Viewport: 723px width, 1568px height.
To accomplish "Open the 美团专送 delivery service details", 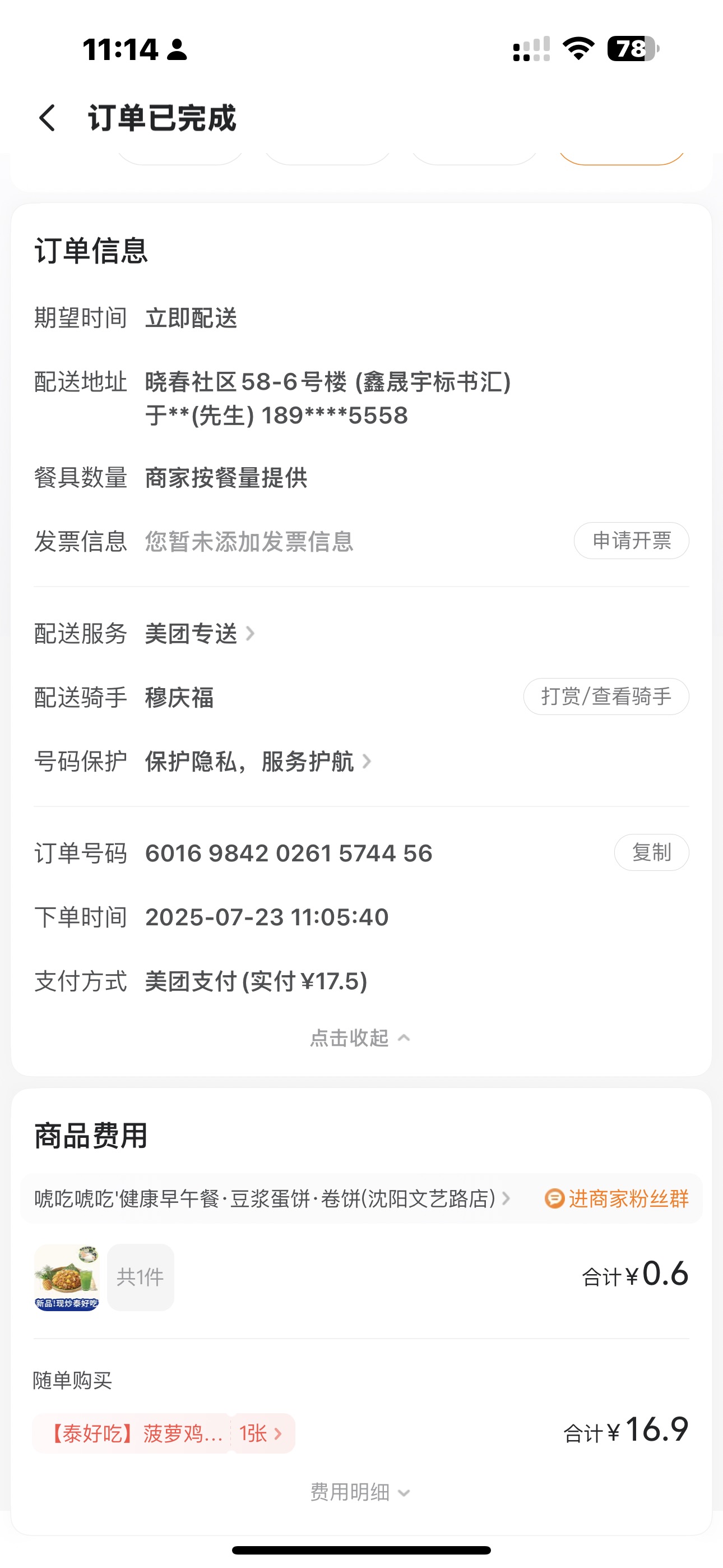I will click(x=199, y=634).
